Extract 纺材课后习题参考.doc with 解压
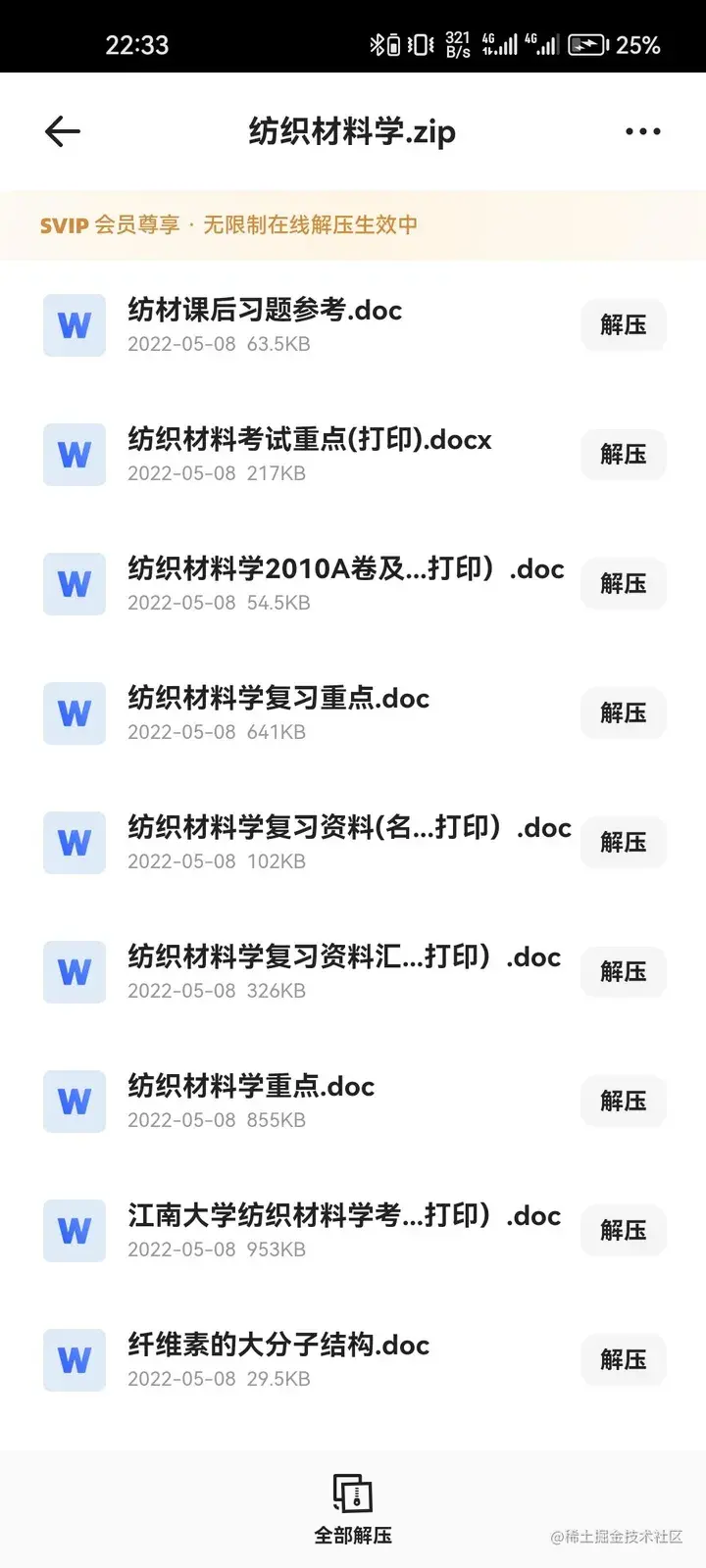This screenshot has height=1568, width=706. (623, 325)
